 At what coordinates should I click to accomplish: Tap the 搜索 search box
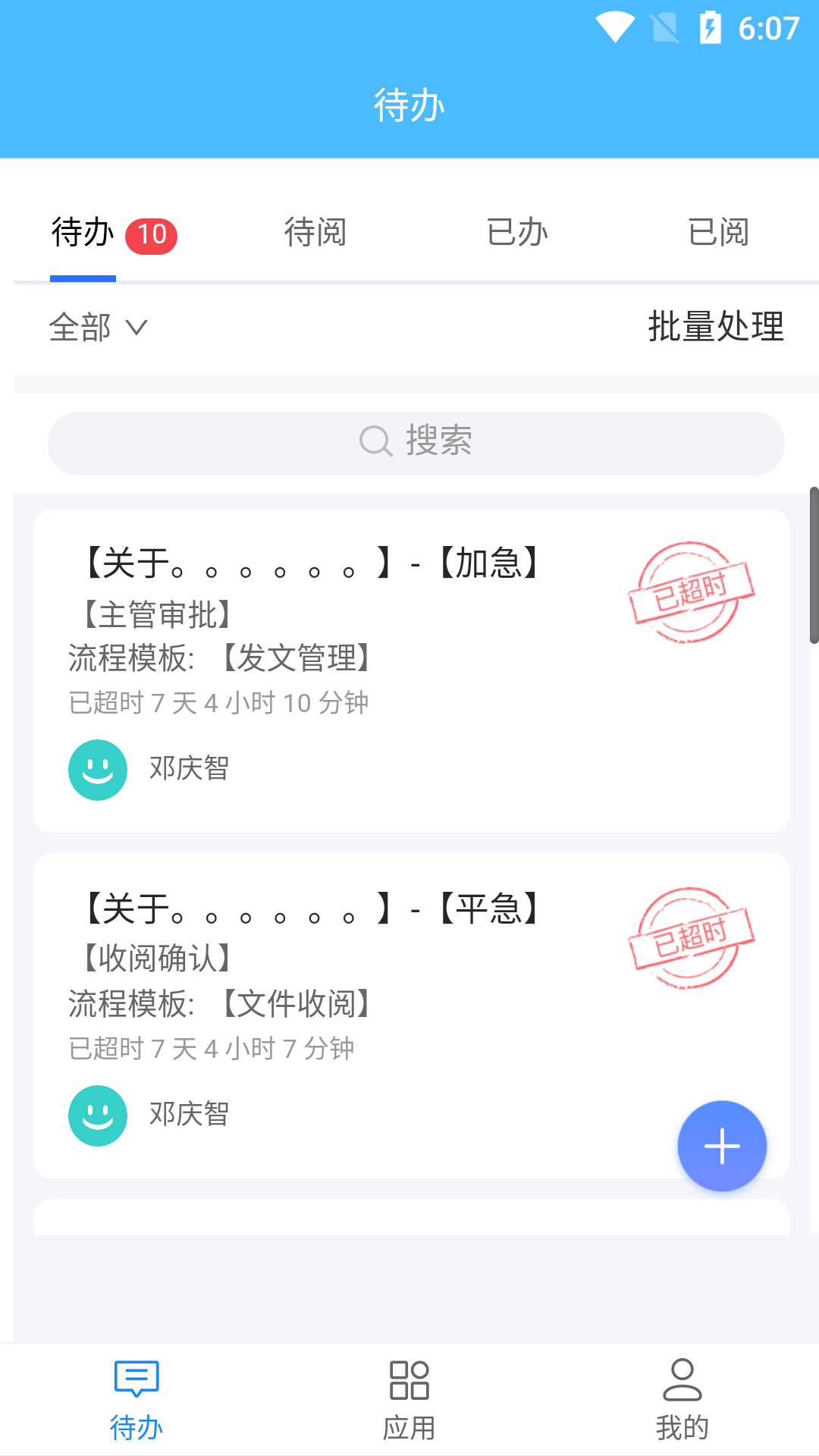click(416, 443)
